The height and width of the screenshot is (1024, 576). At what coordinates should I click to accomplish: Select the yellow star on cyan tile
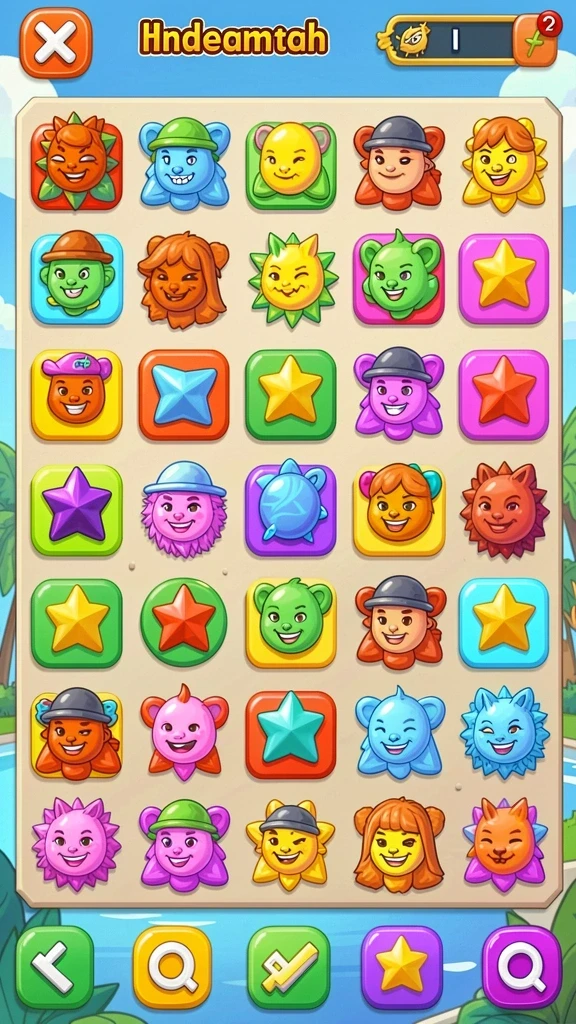[x=504, y=622]
